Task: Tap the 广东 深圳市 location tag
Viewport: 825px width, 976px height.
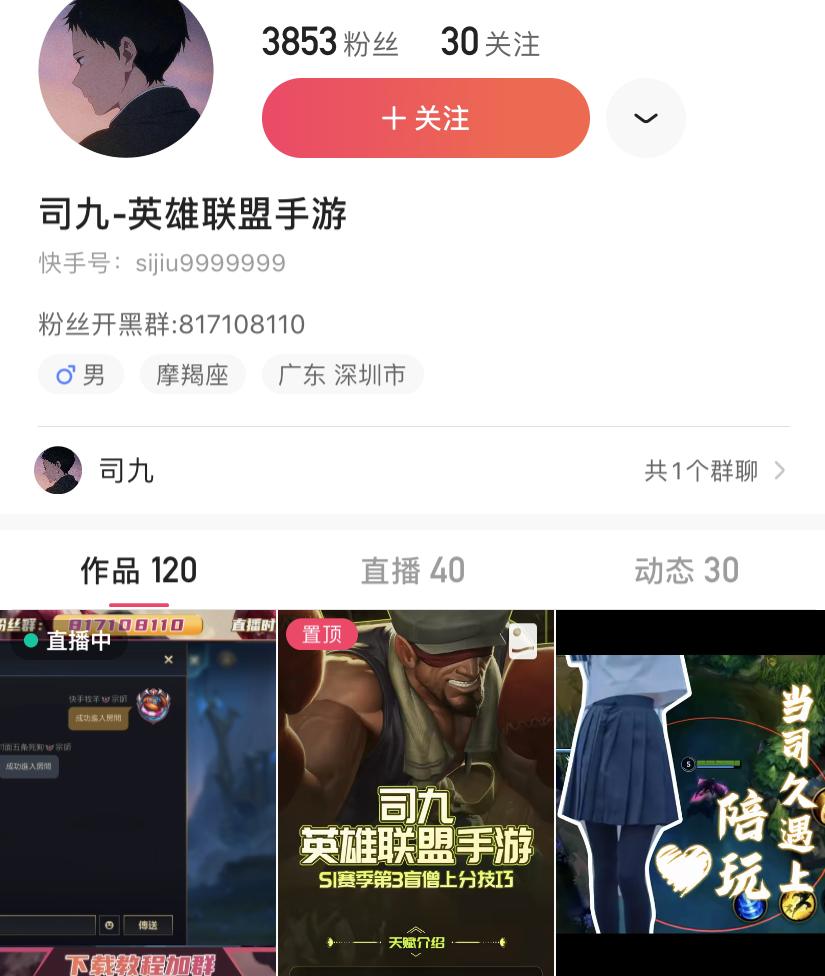Action: [x=343, y=374]
